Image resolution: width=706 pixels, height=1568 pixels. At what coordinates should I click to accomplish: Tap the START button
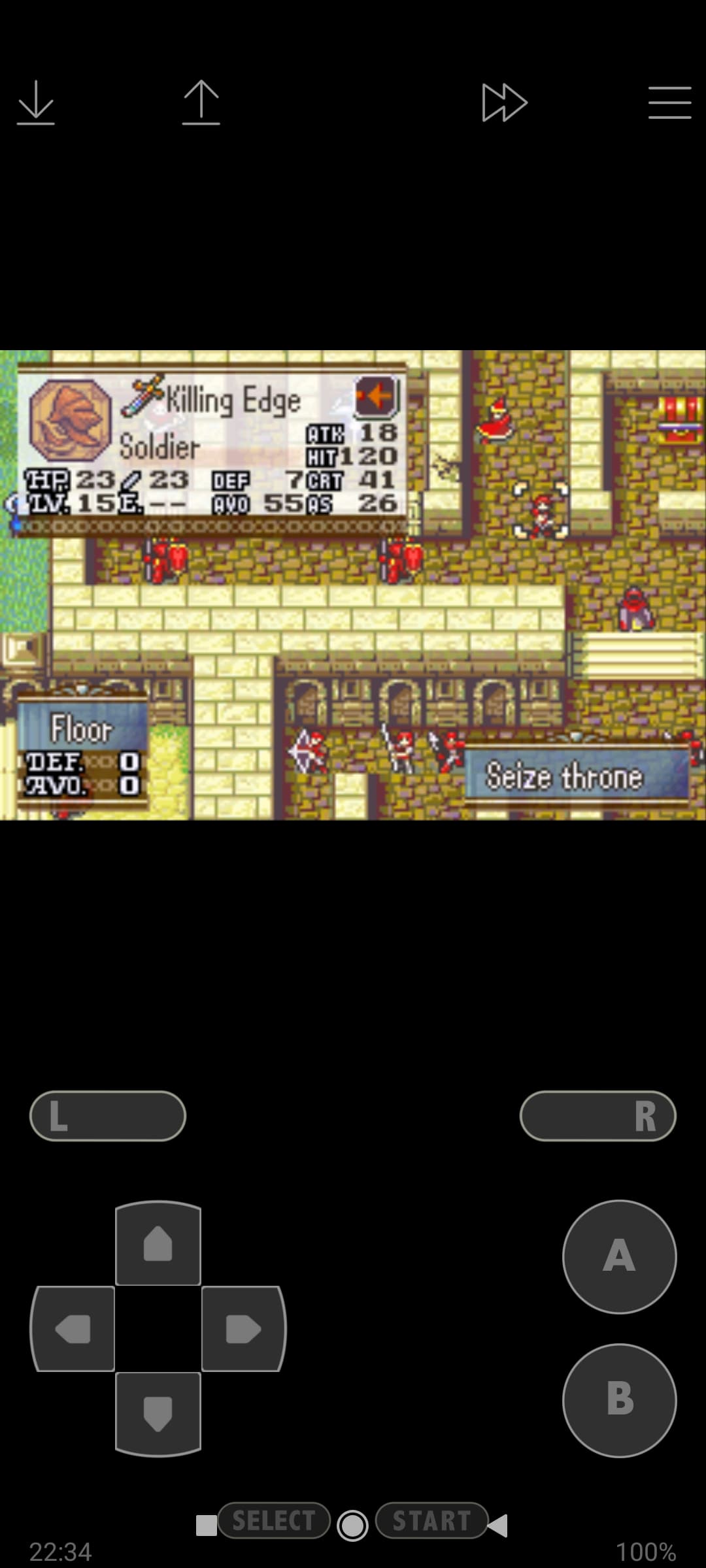point(431,1520)
